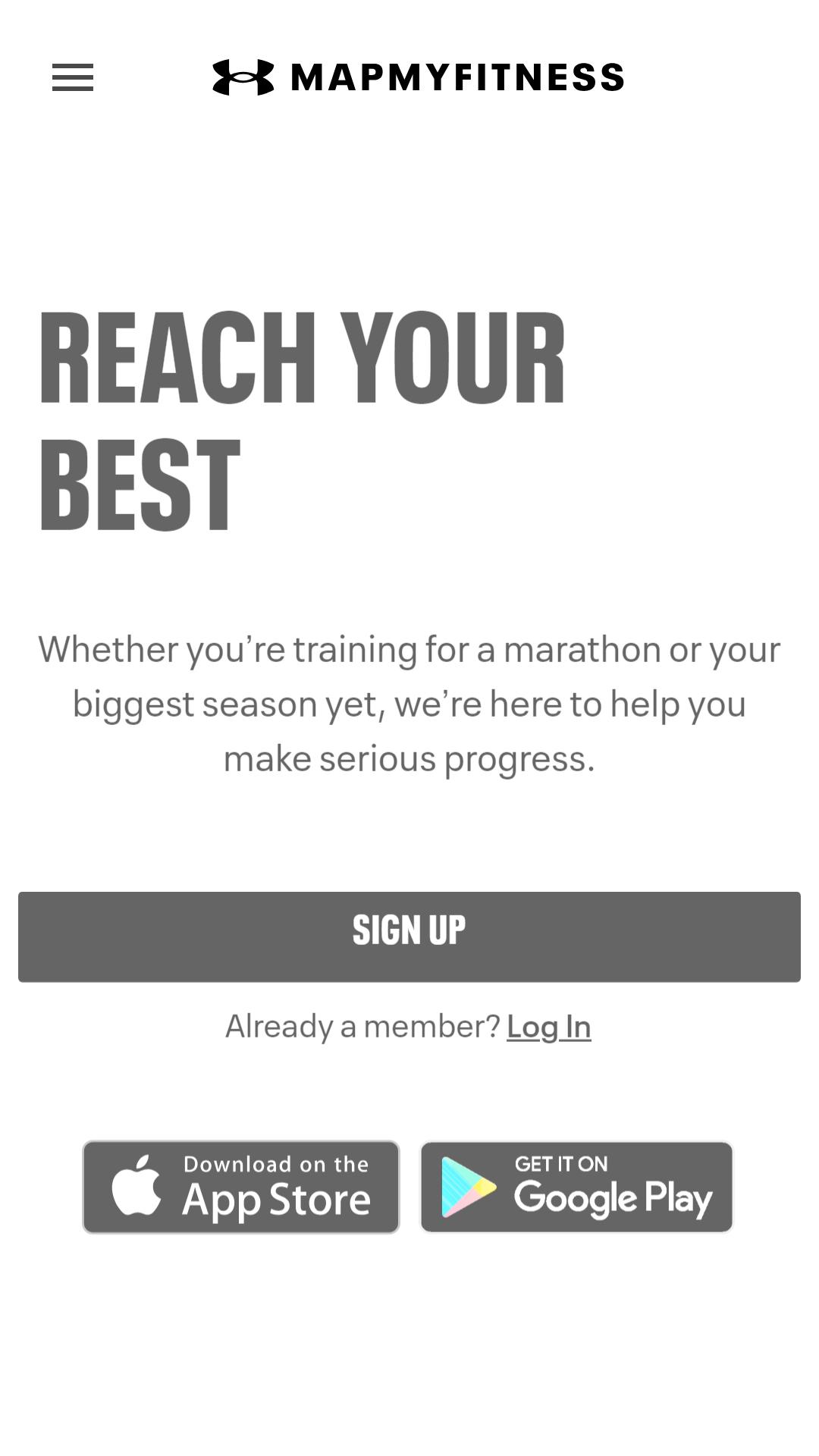Tap the Sign Up button
The image size is (819, 1456).
pyautogui.click(x=409, y=937)
